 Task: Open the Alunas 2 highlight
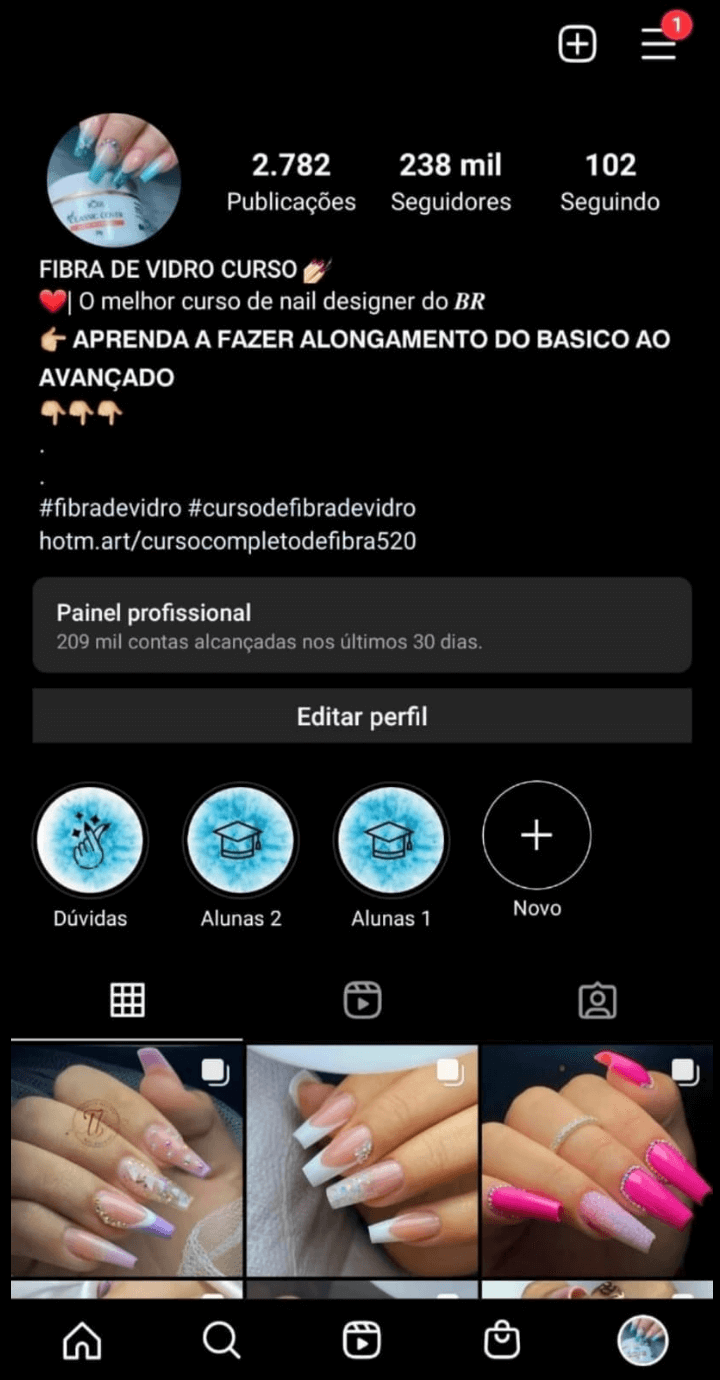click(x=240, y=841)
